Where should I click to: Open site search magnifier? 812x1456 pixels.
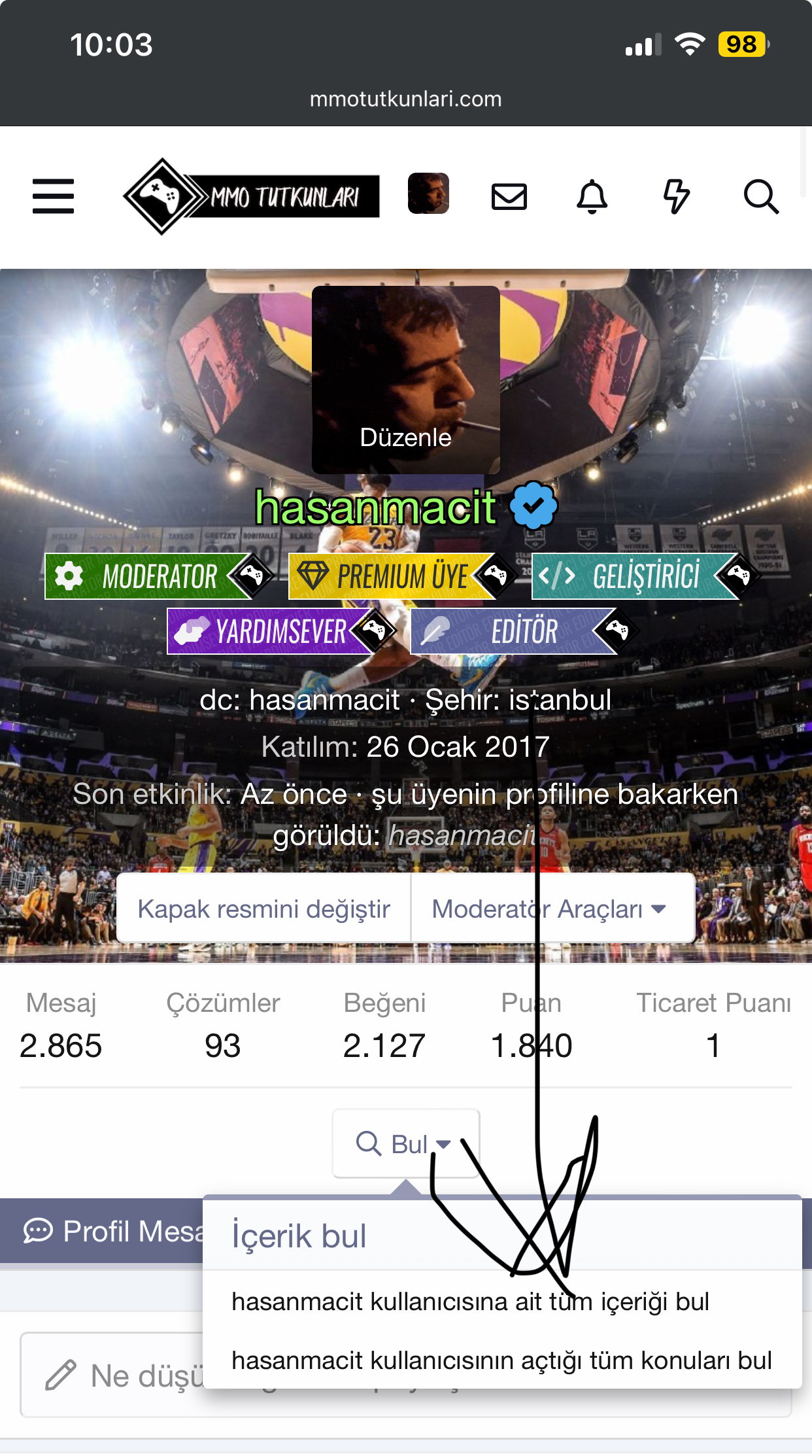point(761,196)
